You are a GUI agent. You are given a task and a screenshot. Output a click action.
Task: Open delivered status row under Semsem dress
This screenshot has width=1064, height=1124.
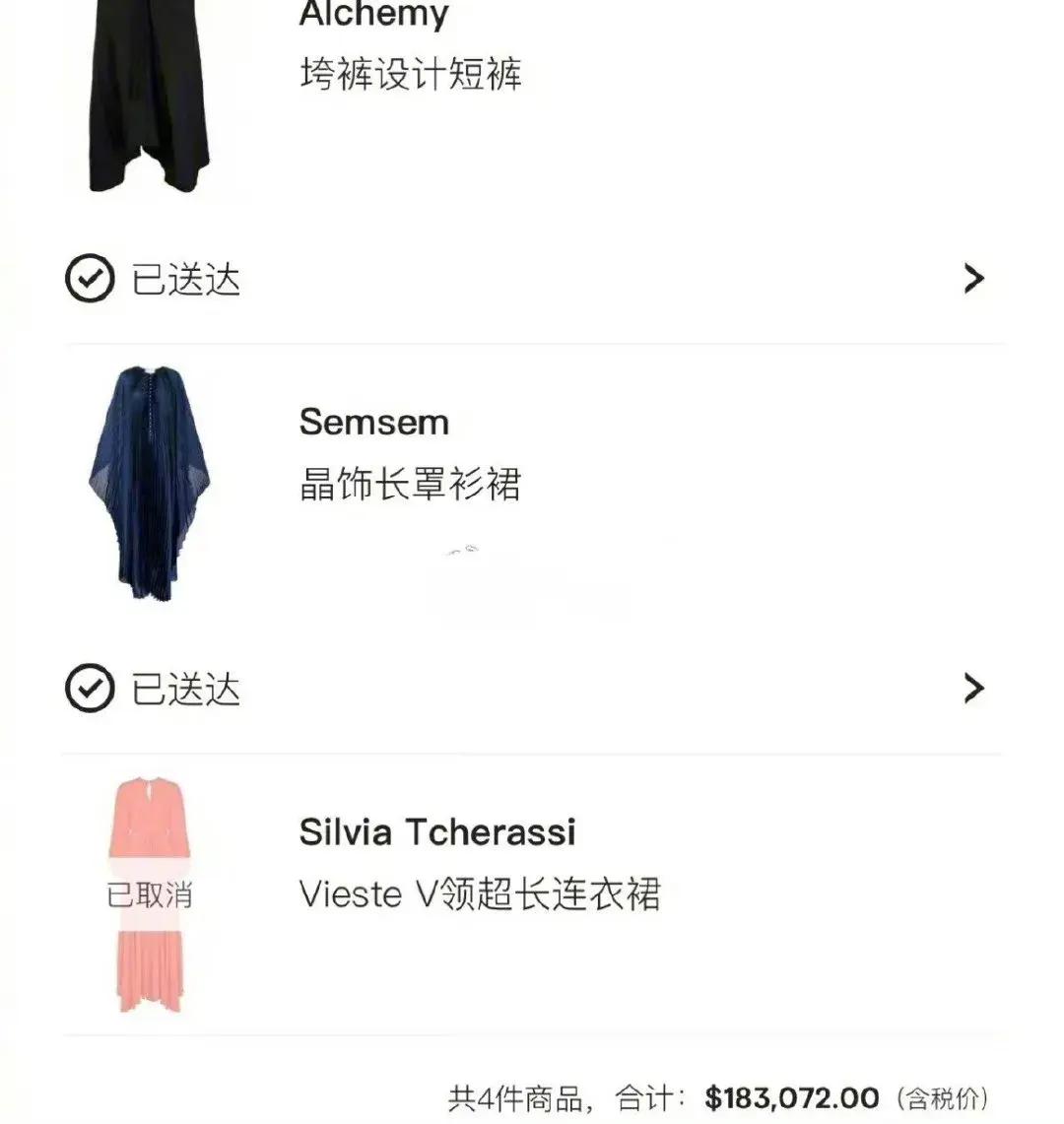[532, 689]
